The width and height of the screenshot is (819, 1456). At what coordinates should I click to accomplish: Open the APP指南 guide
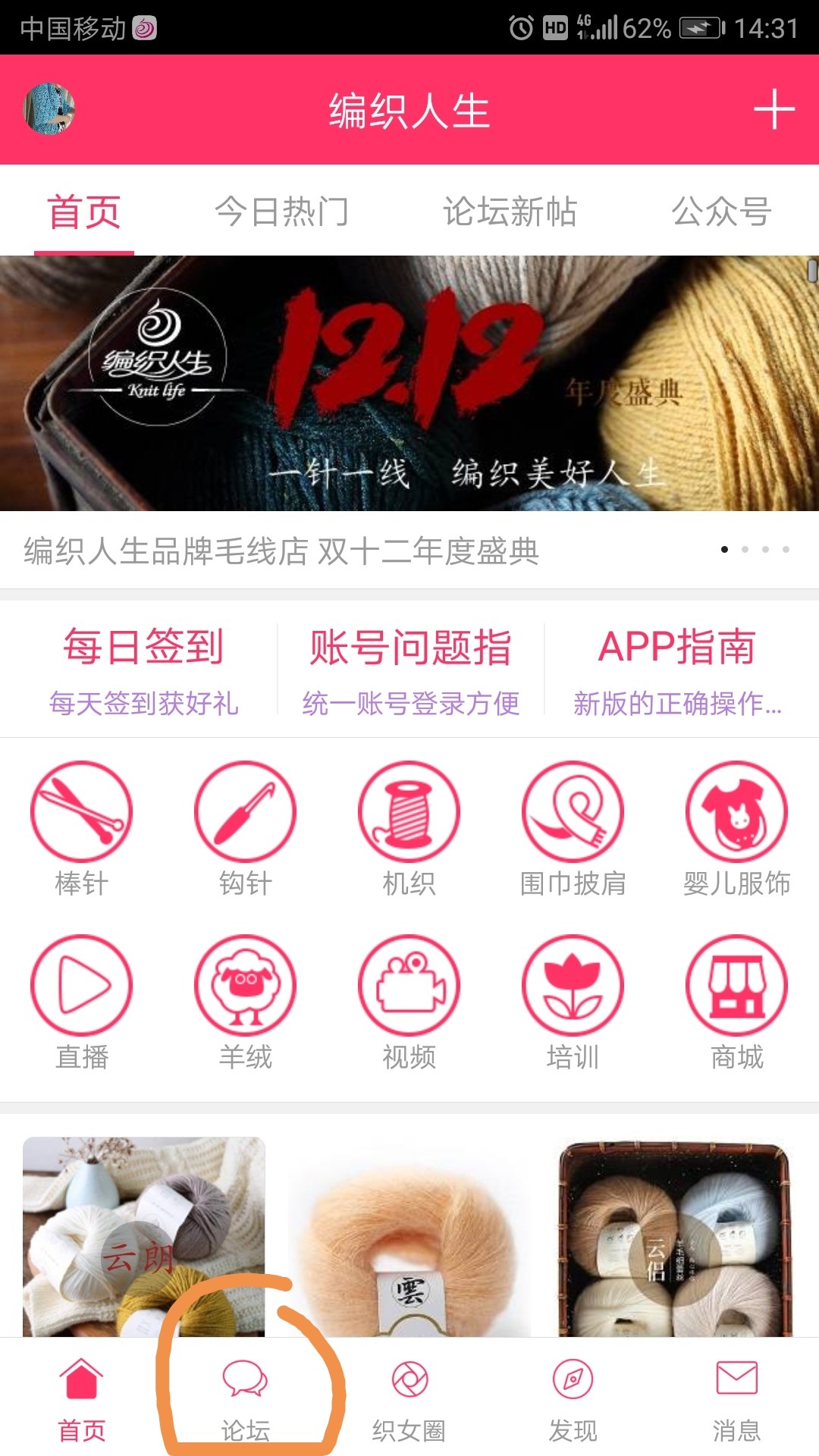pyautogui.click(x=677, y=669)
